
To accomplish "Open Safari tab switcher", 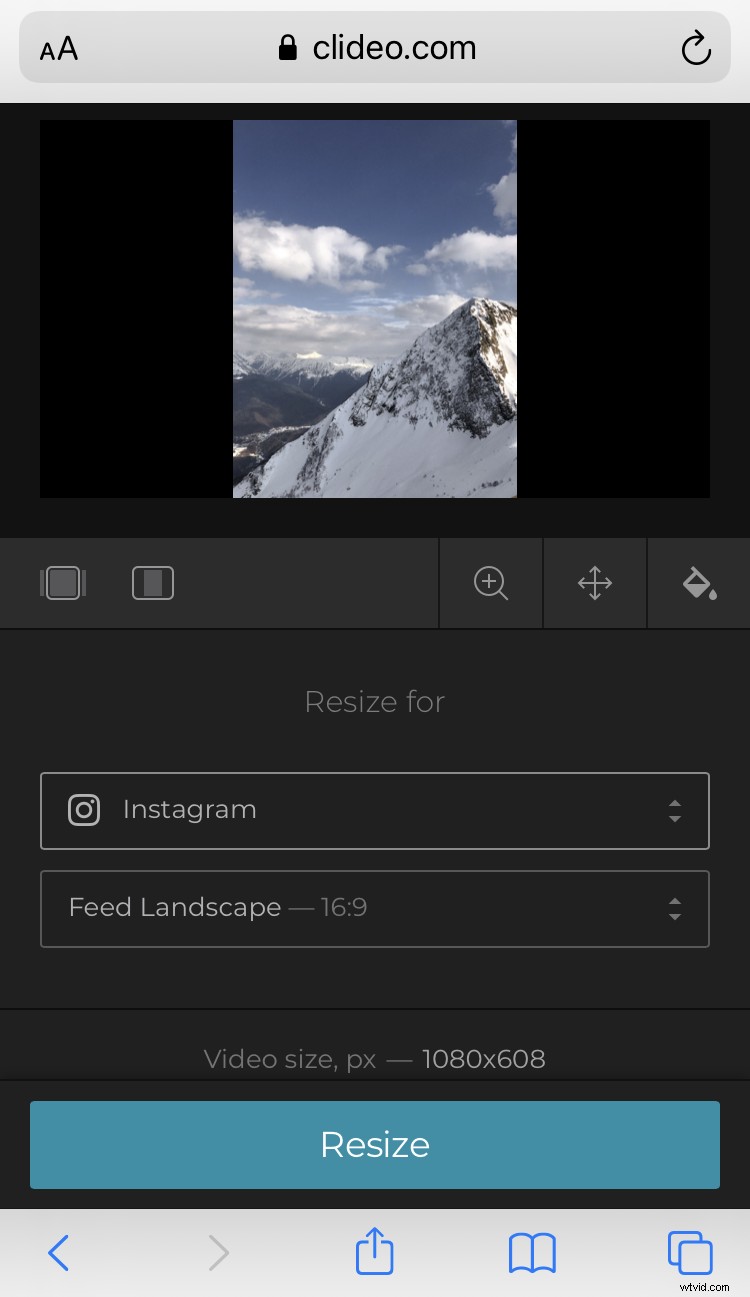I will 689,1251.
